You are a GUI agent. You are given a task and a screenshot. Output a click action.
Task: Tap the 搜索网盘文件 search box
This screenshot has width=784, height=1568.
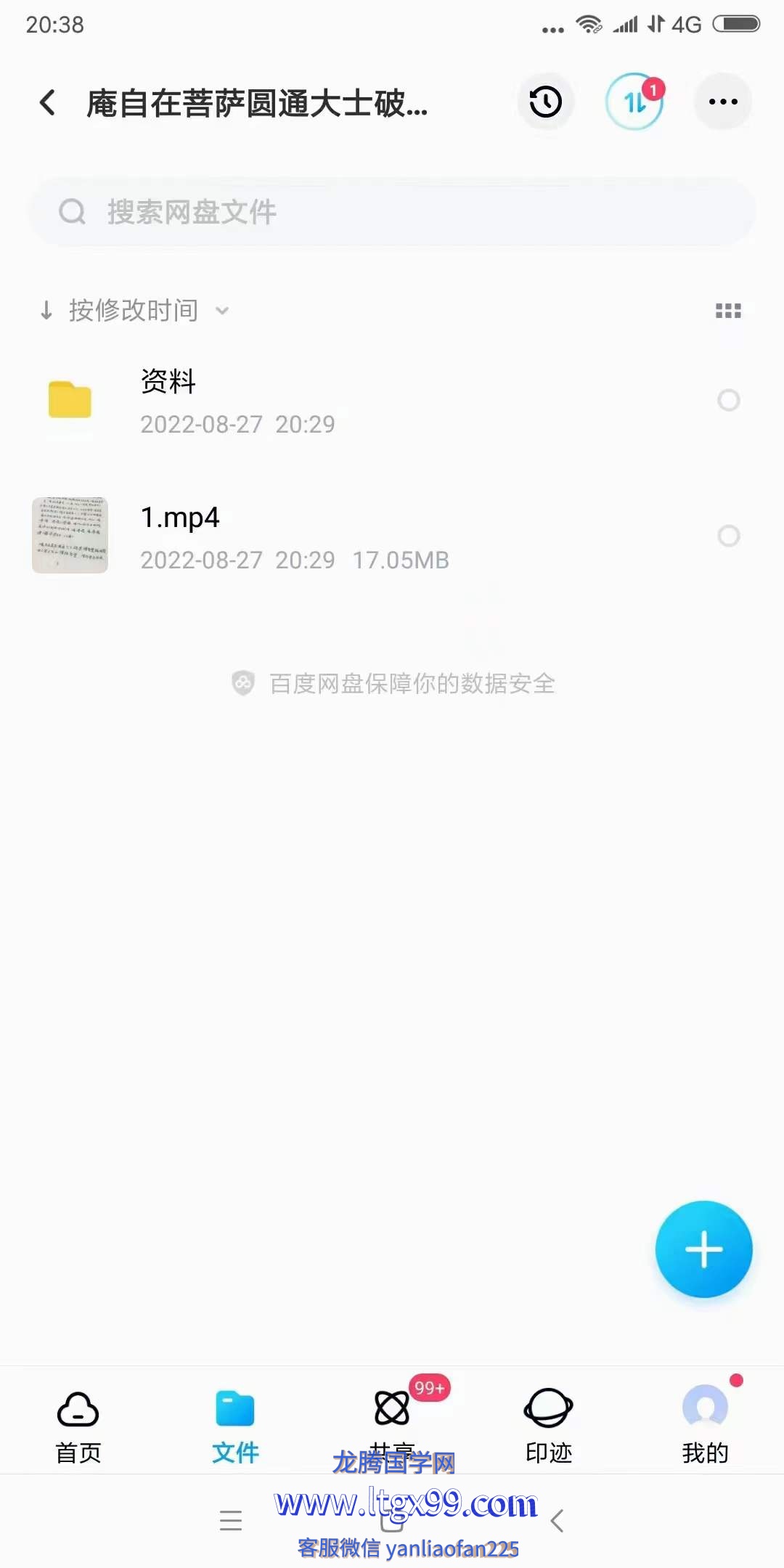tap(392, 212)
